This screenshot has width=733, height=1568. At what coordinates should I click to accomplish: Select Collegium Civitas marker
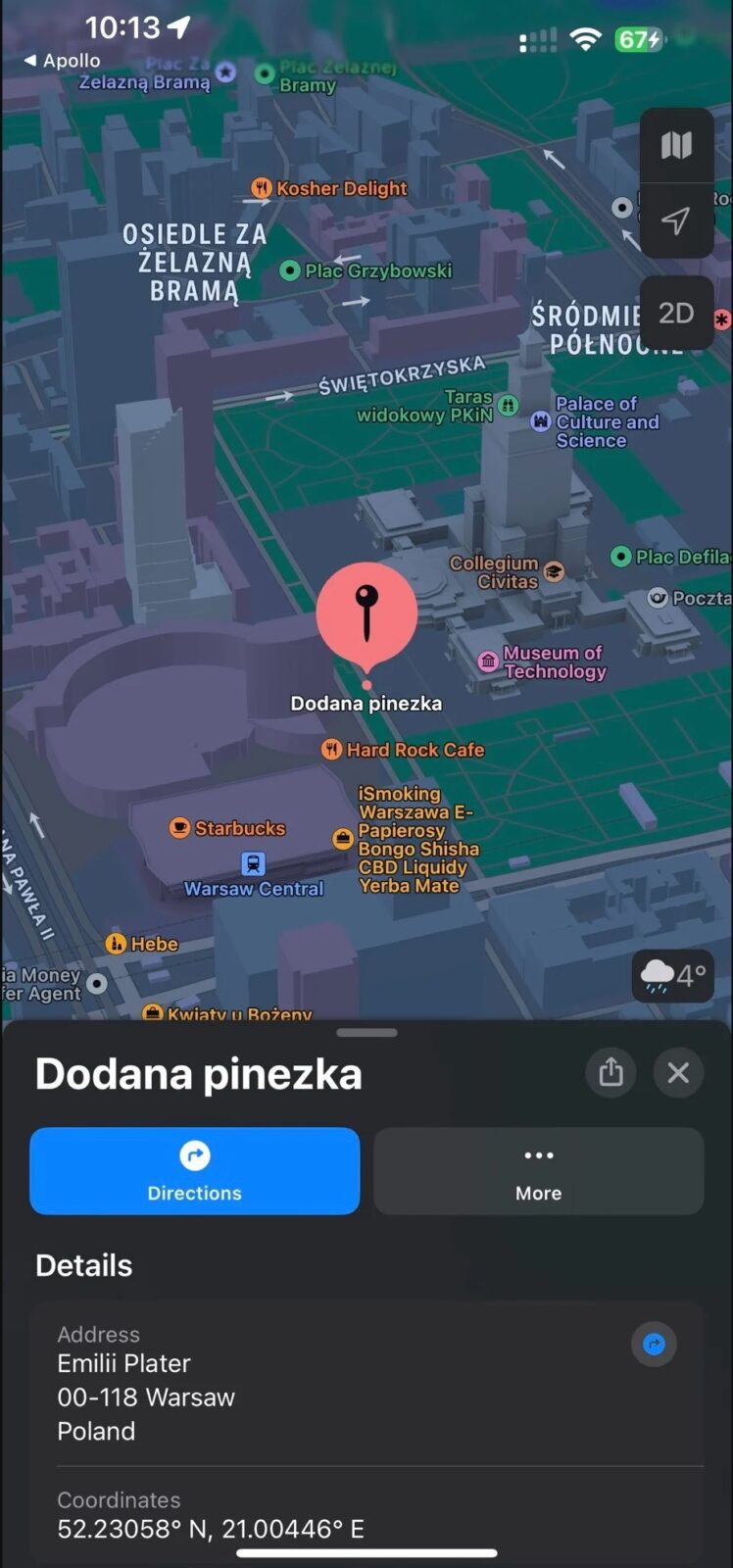(x=554, y=571)
